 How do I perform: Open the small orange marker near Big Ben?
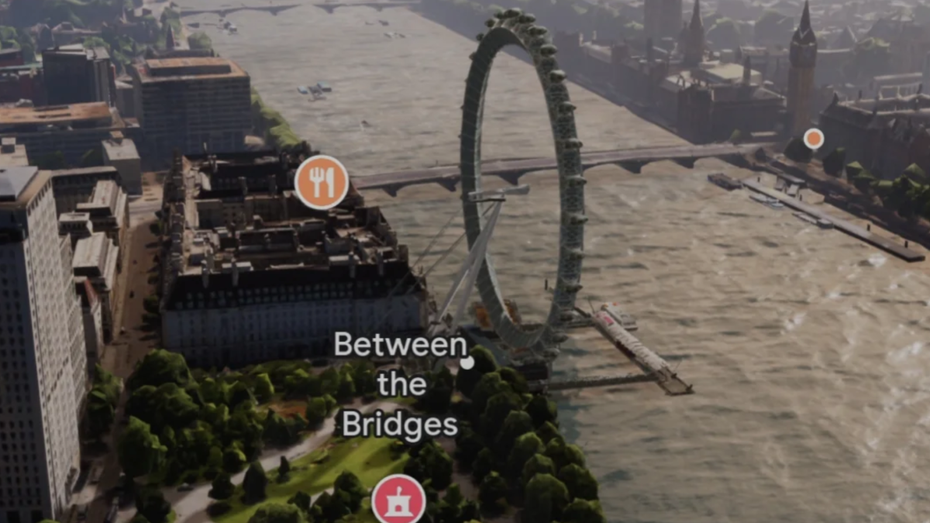pyautogui.click(x=814, y=138)
